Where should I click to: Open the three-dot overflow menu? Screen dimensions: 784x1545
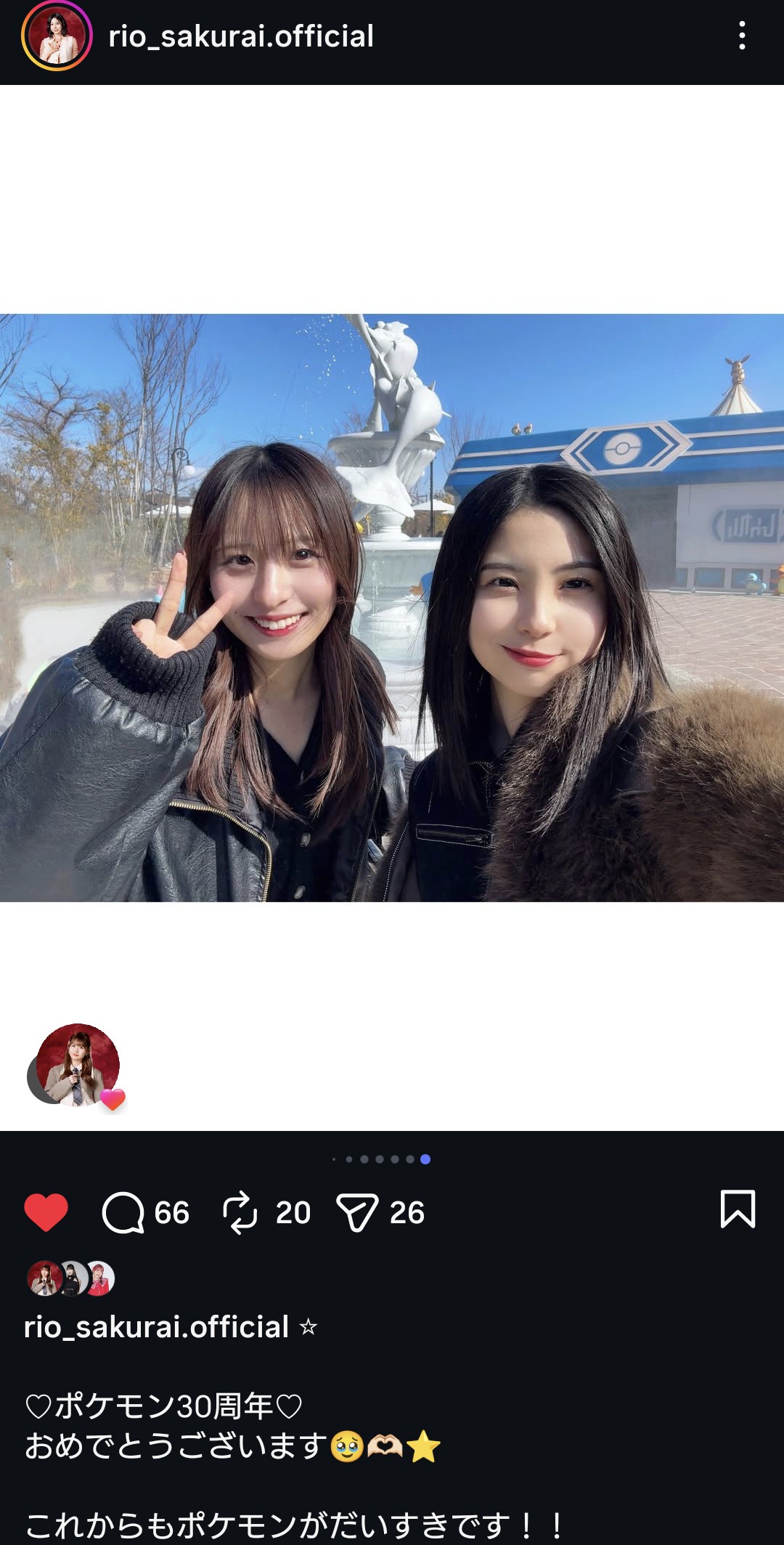[741, 36]
